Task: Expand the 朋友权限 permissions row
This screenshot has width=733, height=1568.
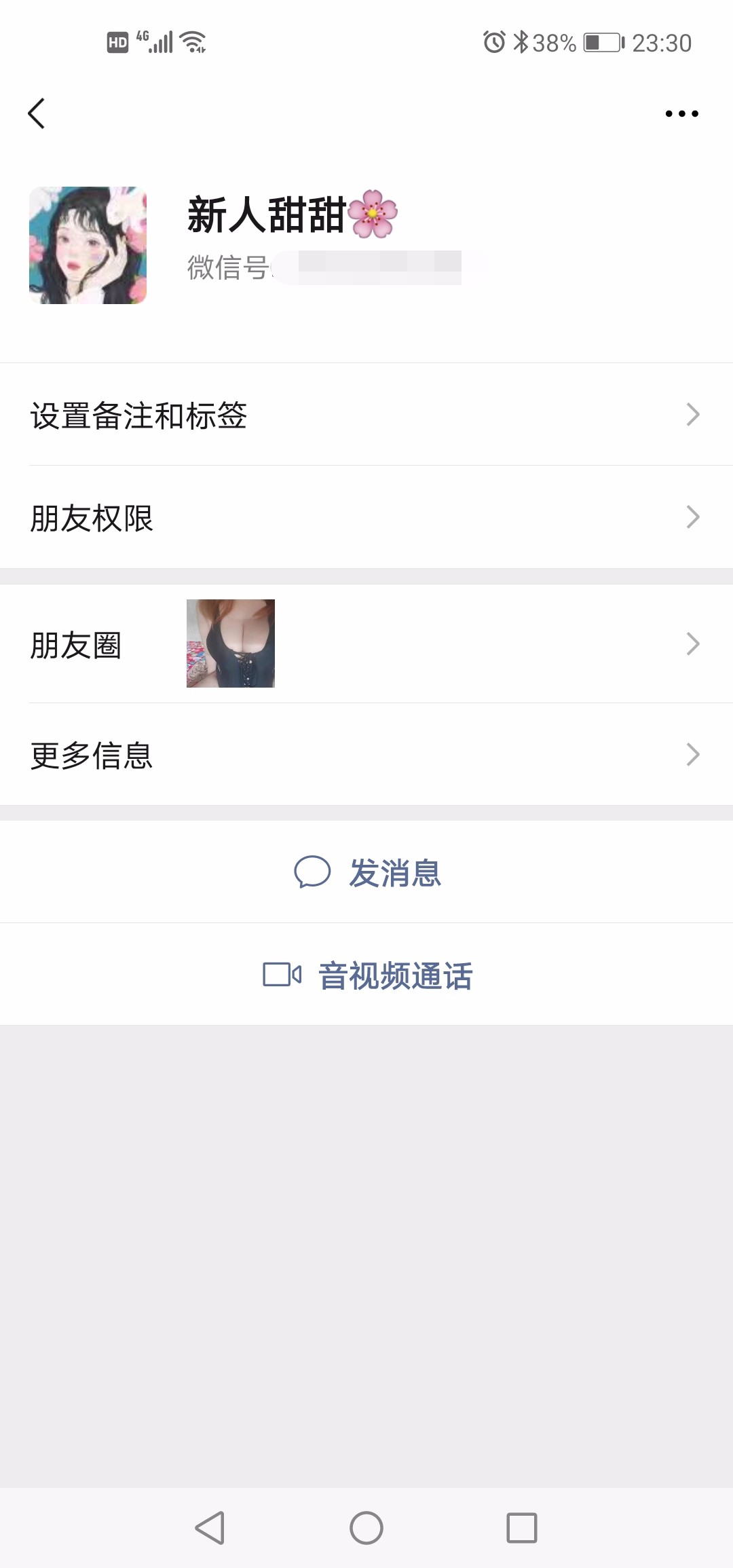Action: point(366,517)
